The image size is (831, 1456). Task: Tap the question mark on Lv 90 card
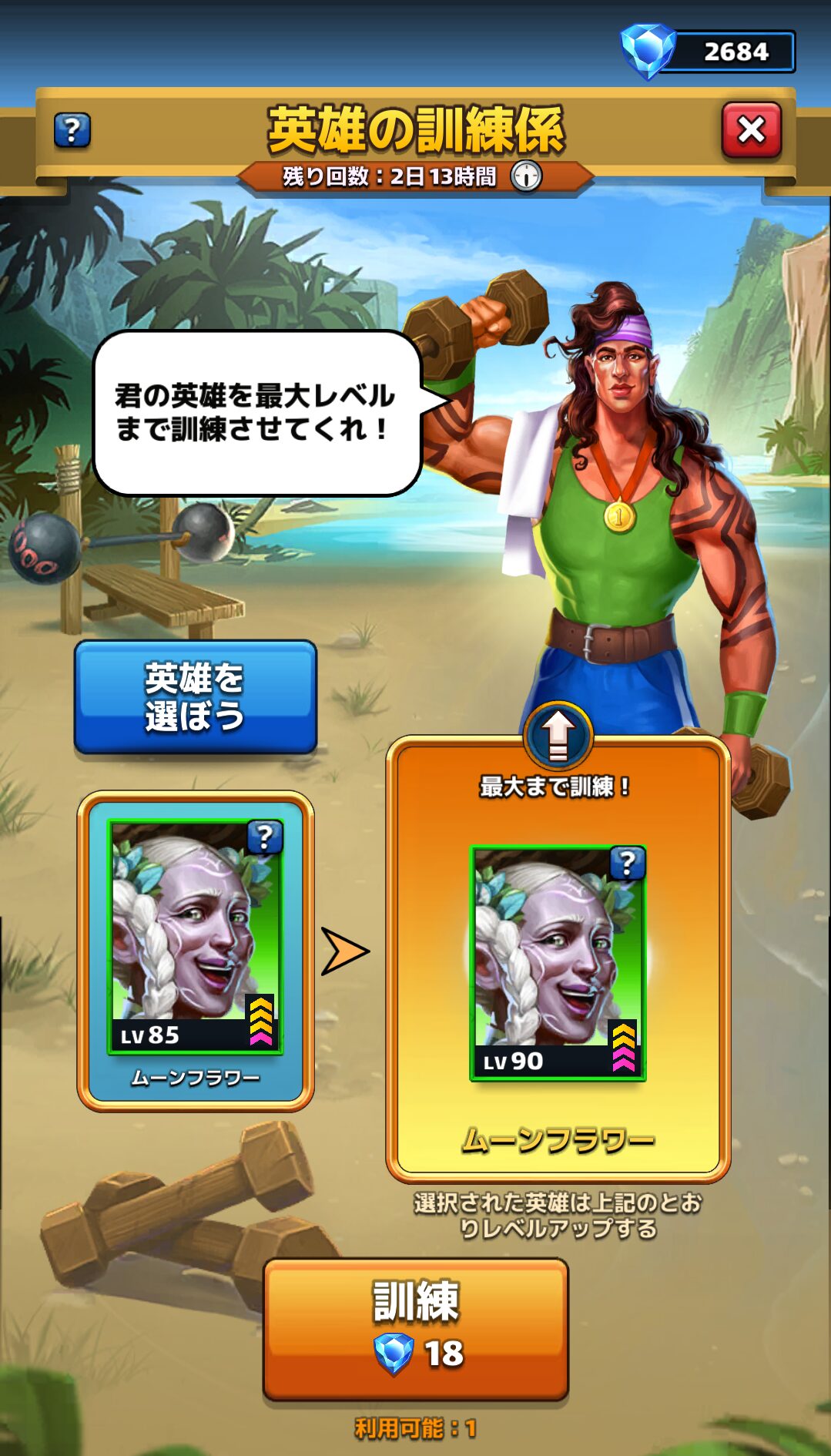click(627, 864)
